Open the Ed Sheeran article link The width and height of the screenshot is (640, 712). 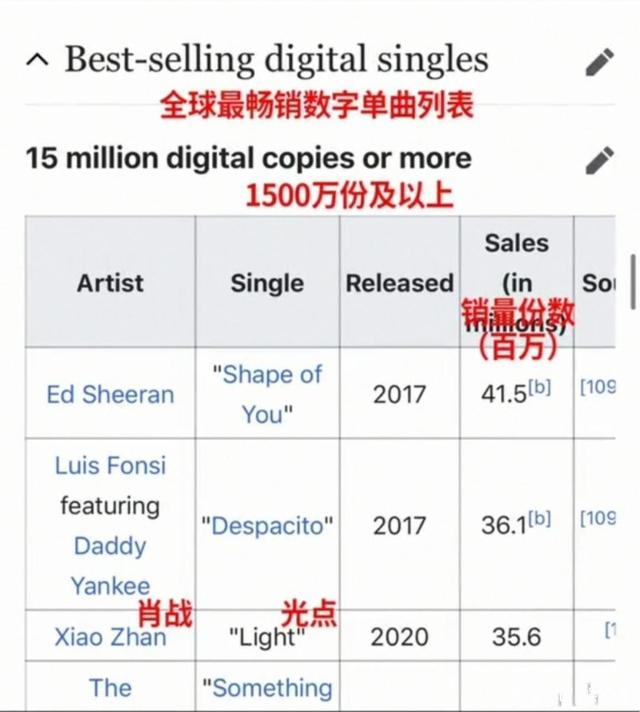110,394
